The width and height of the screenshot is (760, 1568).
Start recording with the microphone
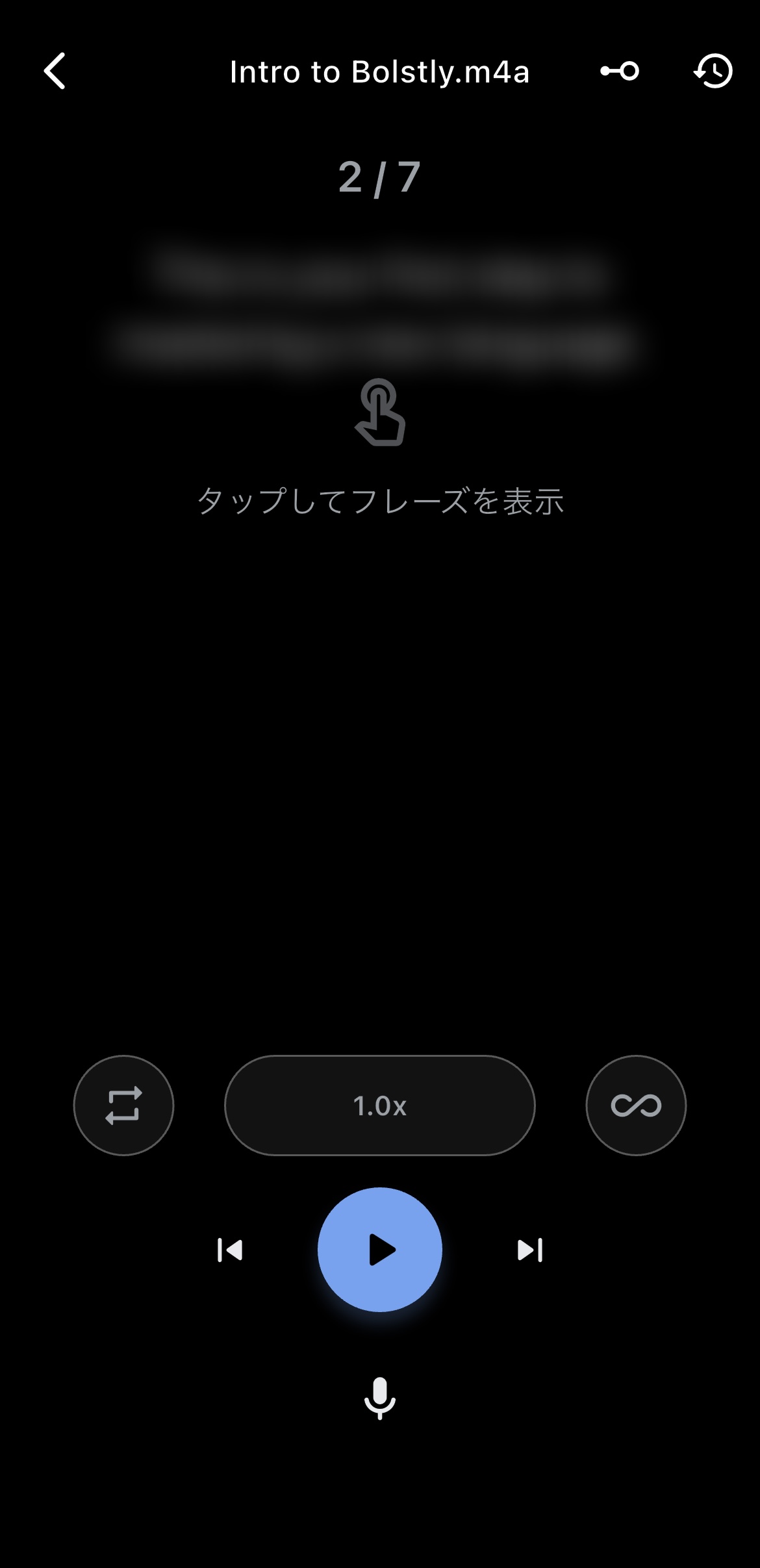pyautogui.click(x=380, y=1398)
